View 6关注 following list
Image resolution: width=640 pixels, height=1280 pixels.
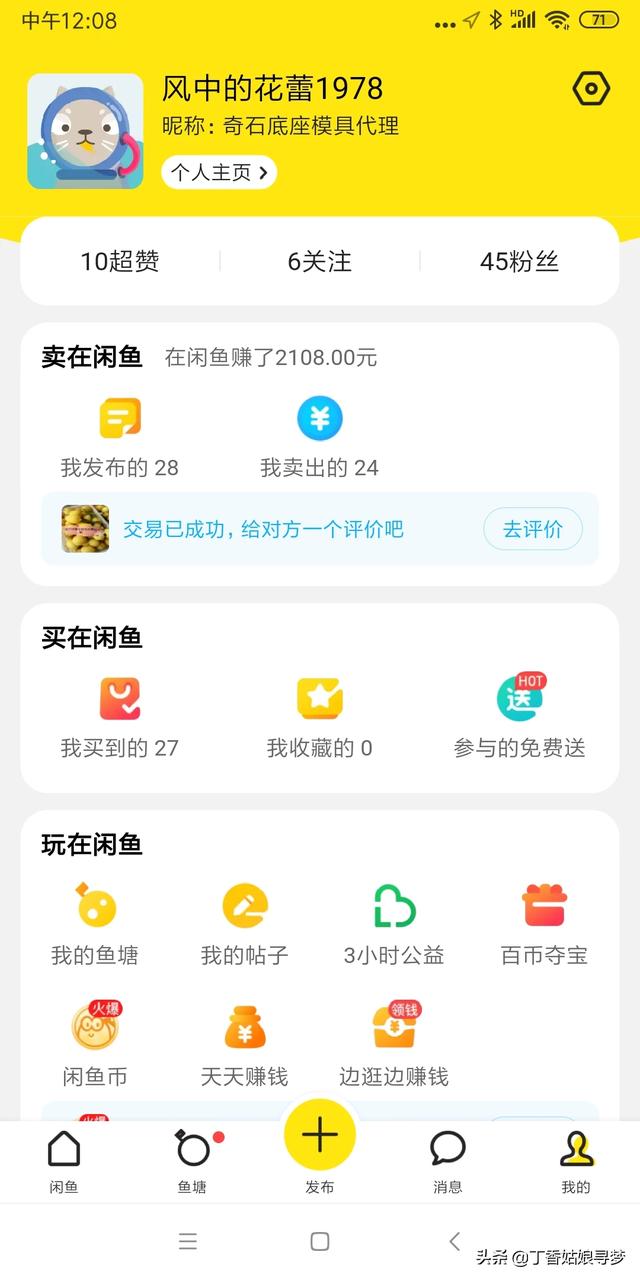point(319,261)
